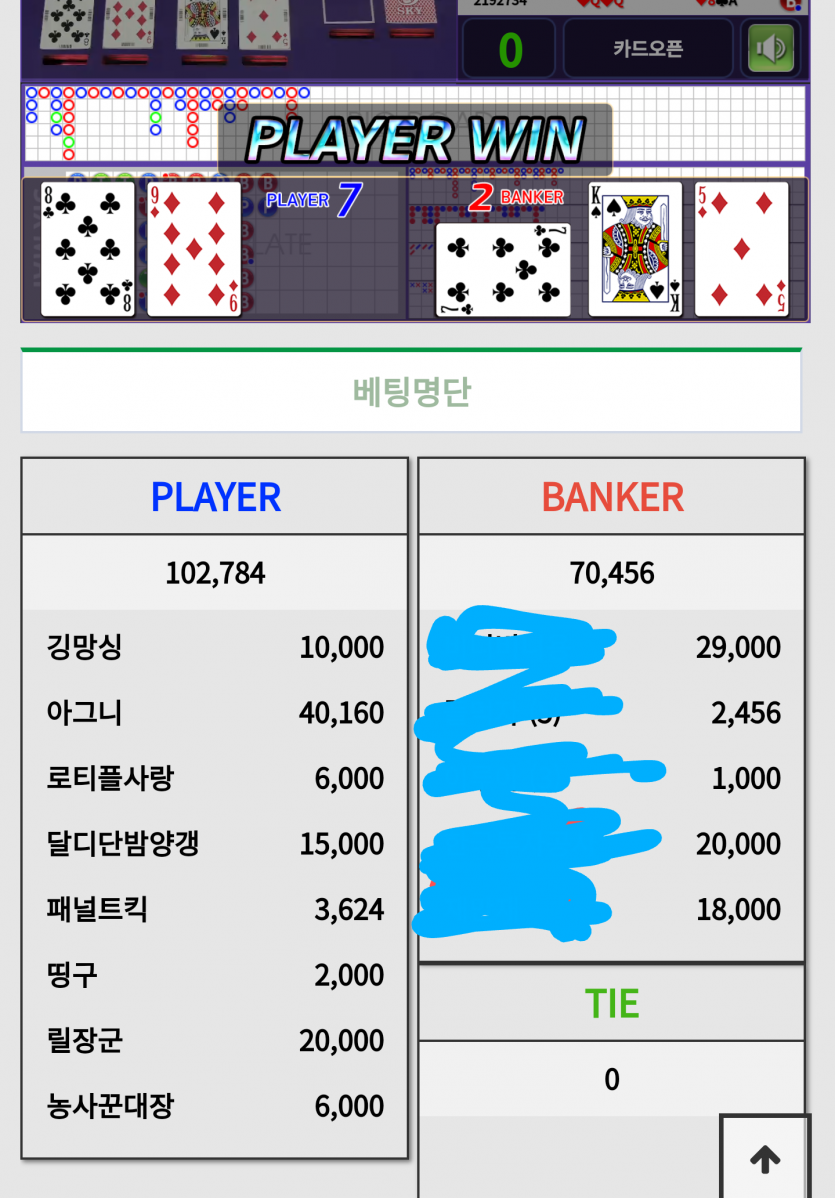Viewport: 835px width, 1198px height.
Task: Tap the 카드오픈 button
Action: point(648,48)
